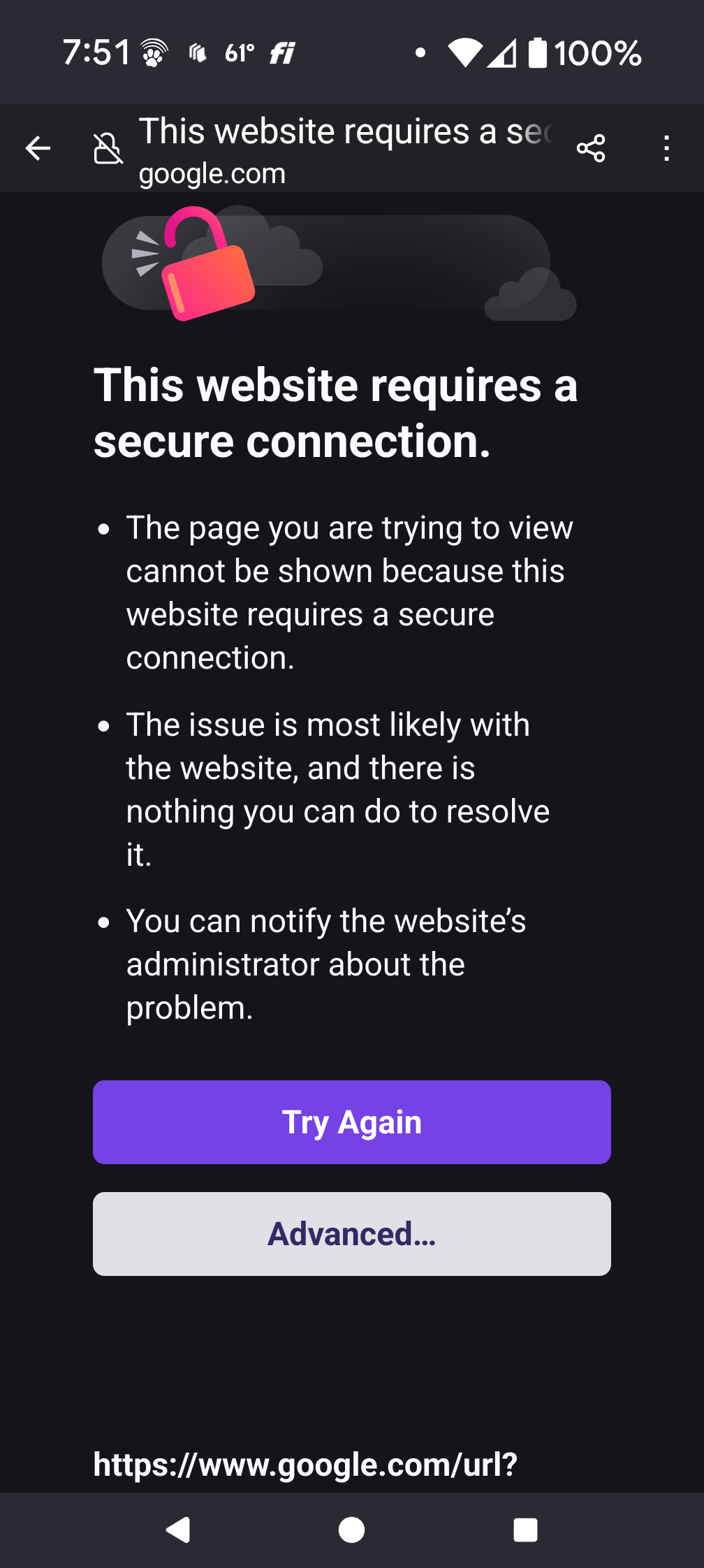Open the Advanced… options
704x1568 pixels.
pos(352,1234)
